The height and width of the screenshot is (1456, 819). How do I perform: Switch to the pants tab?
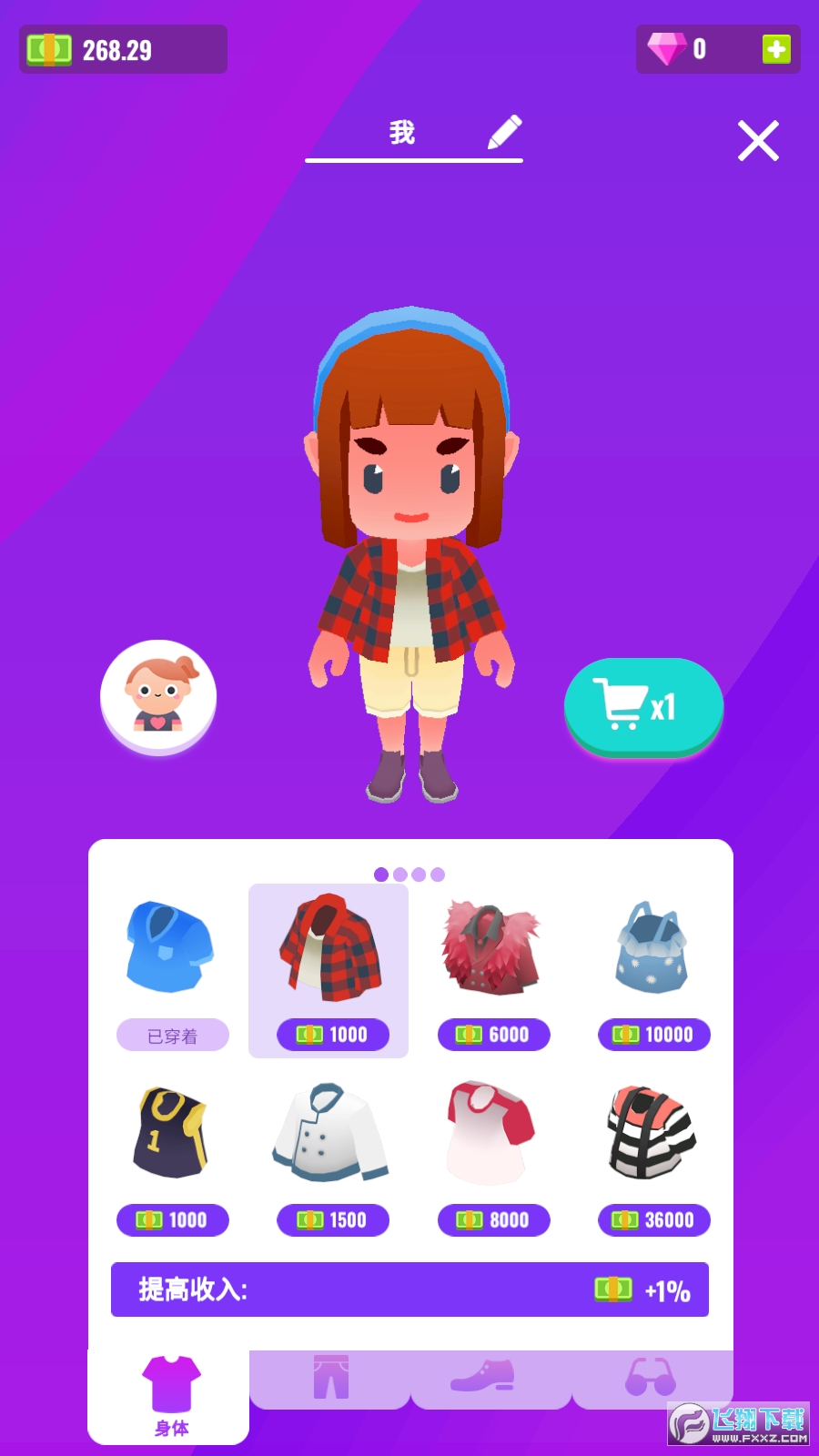[330, 1378]
